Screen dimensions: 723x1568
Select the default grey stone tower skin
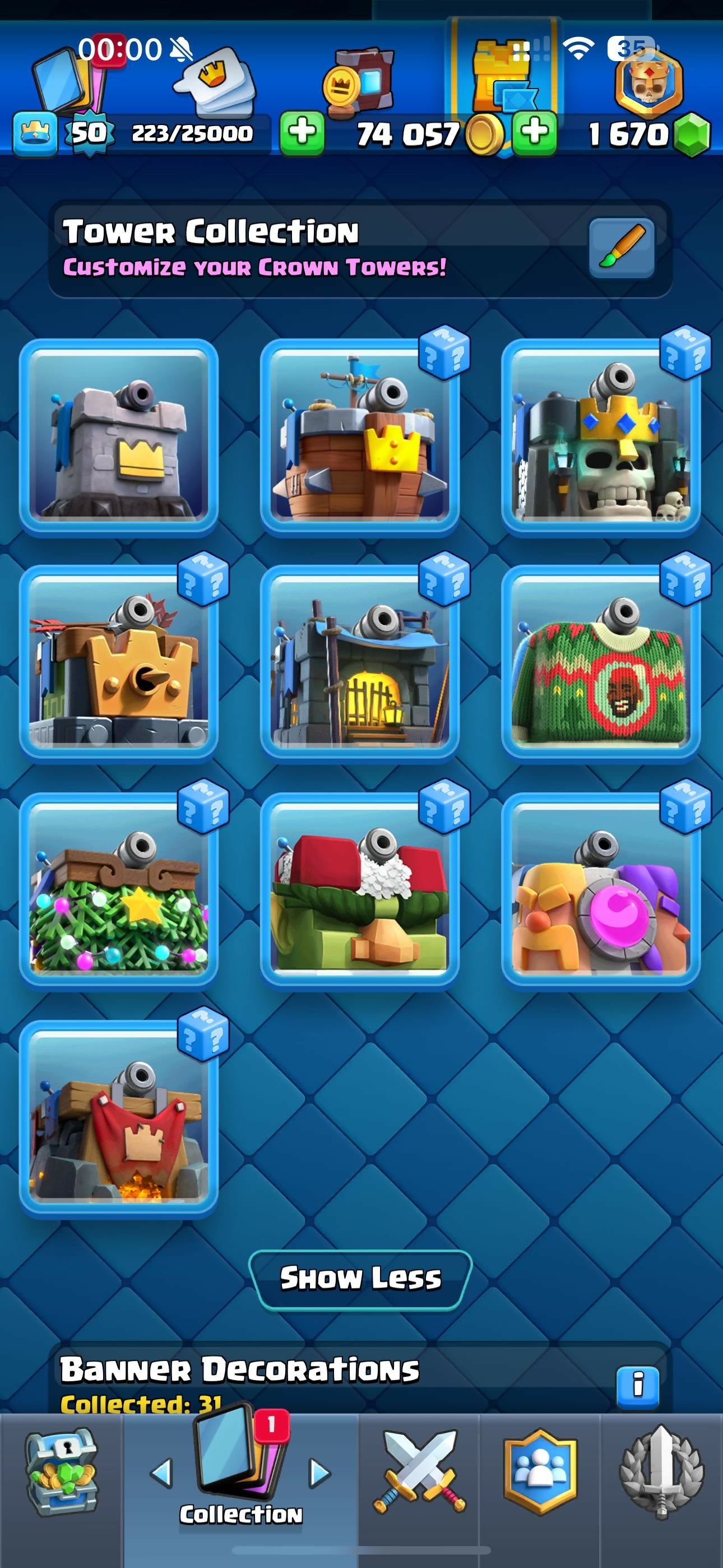click(x=119, y=437)
